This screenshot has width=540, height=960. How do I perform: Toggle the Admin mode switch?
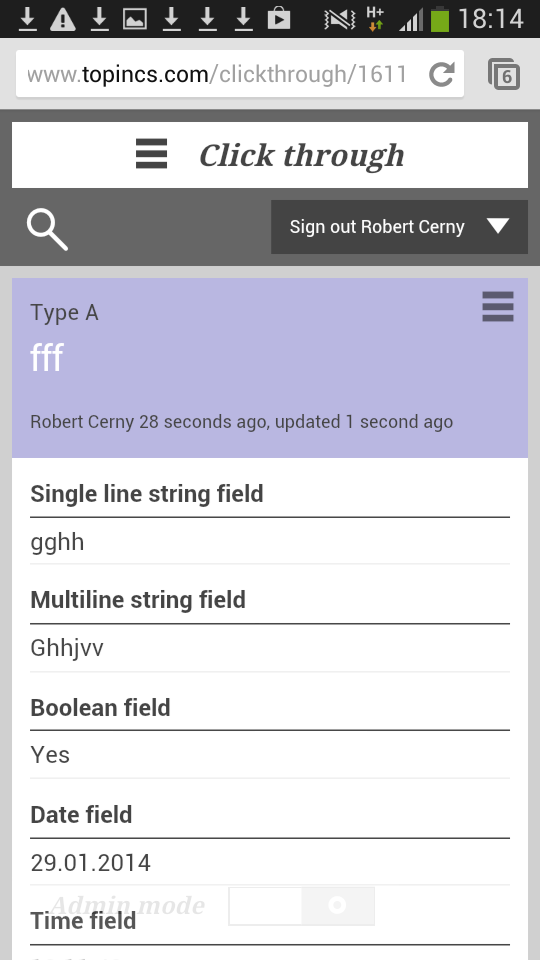click(301, 906)
